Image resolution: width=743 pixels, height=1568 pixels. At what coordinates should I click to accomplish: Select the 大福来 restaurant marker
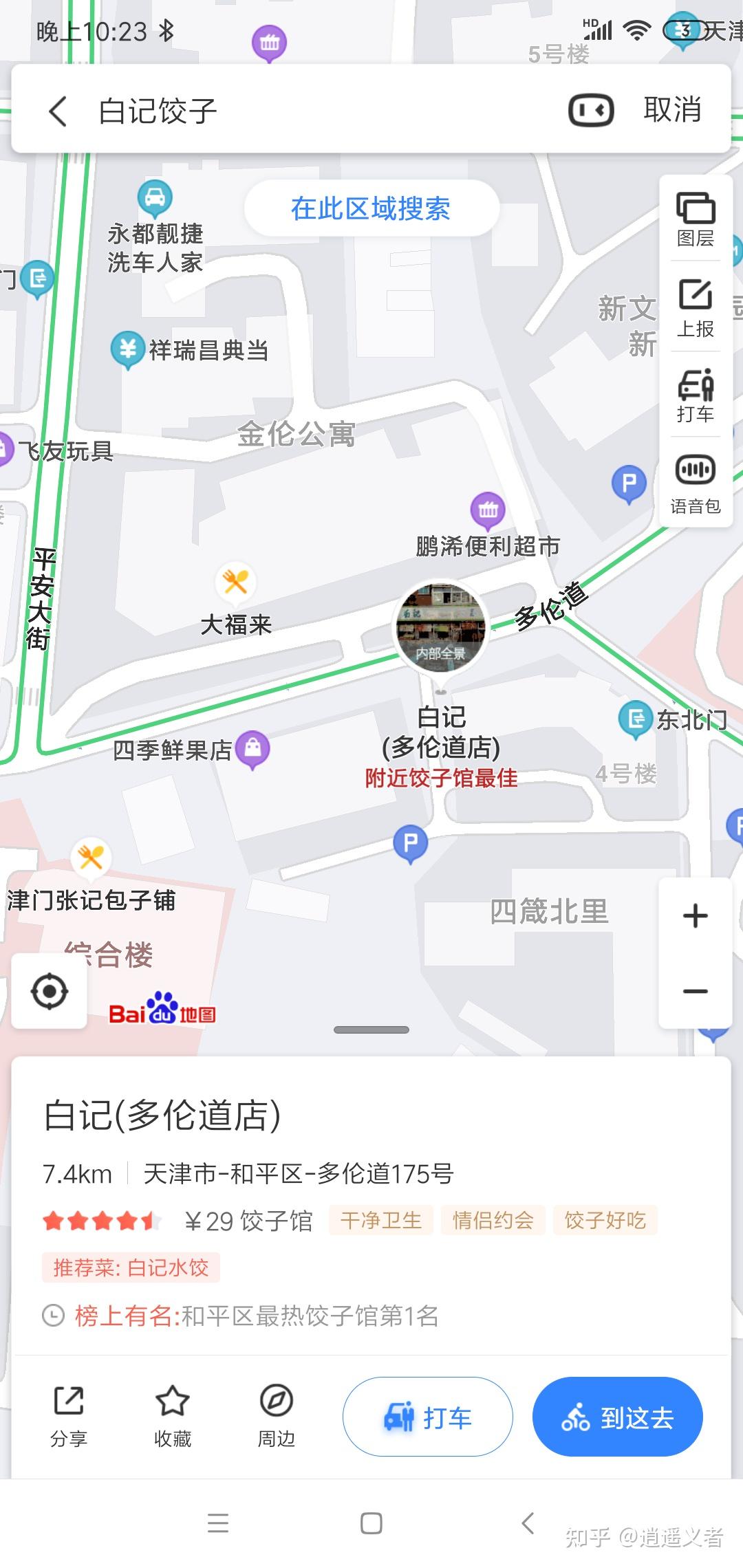(236, 583)
